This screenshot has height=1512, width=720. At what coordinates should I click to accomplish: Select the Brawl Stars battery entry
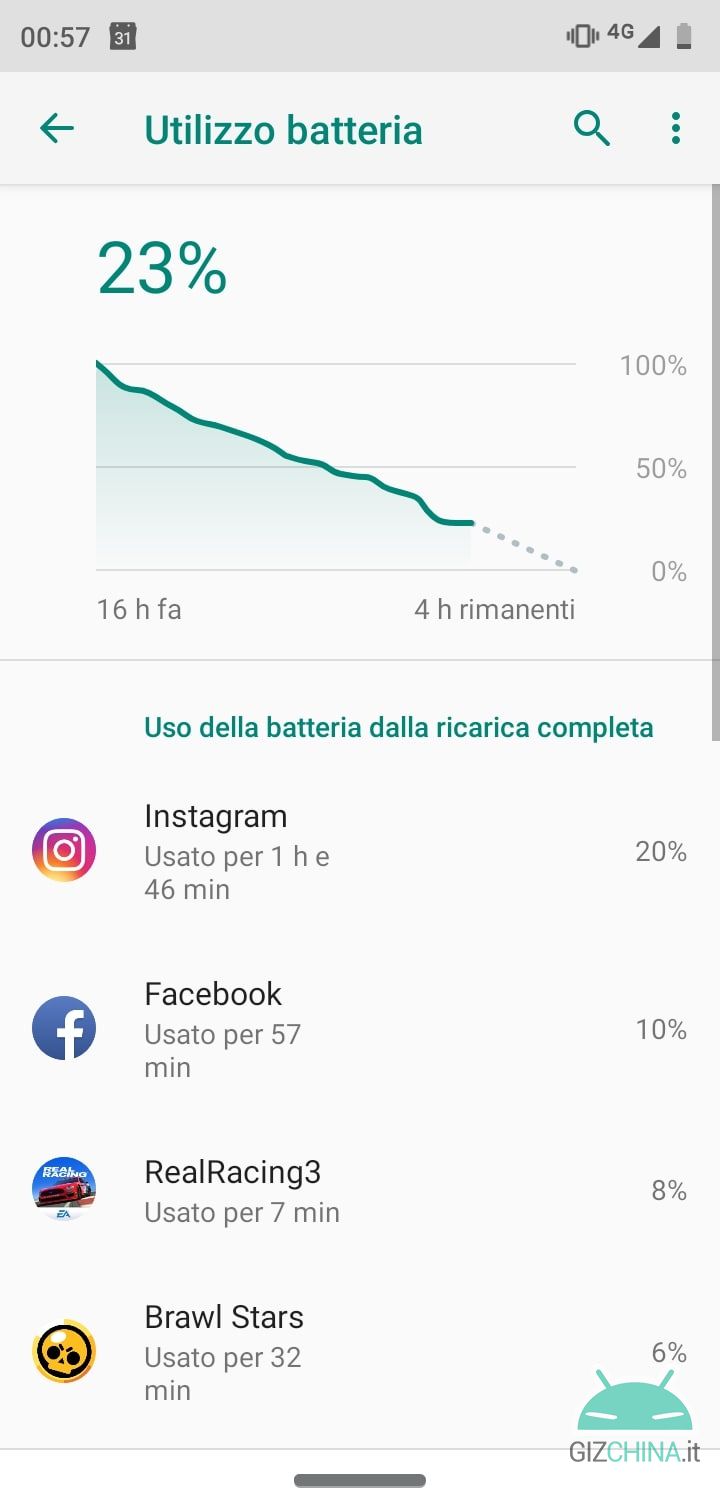(x=360, y=1353)
